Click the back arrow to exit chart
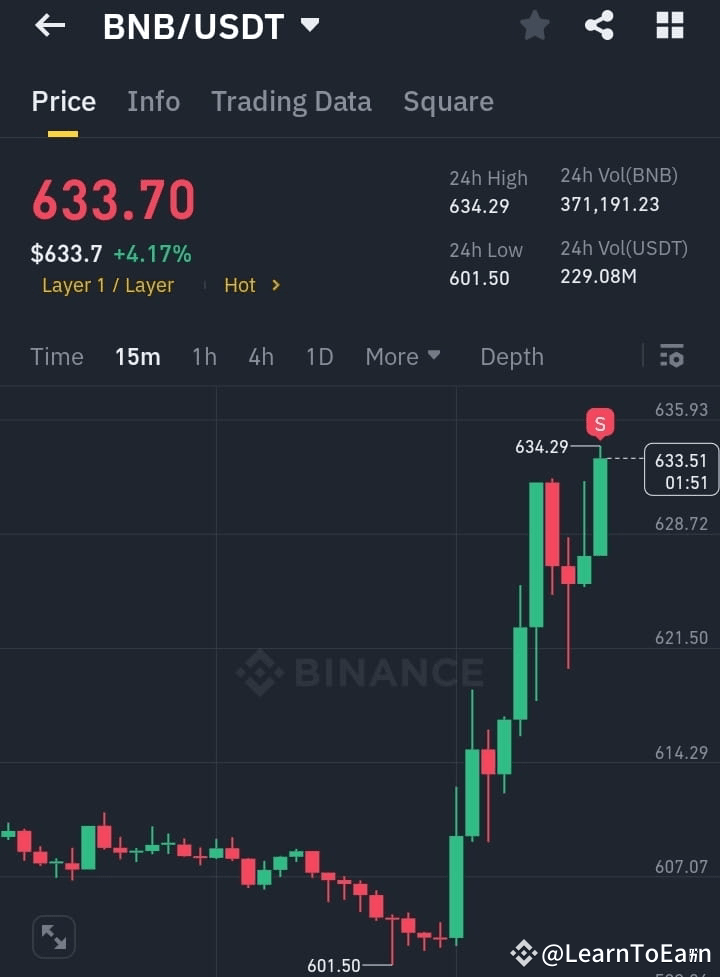 pyautogui.click(x=50, y=26)
